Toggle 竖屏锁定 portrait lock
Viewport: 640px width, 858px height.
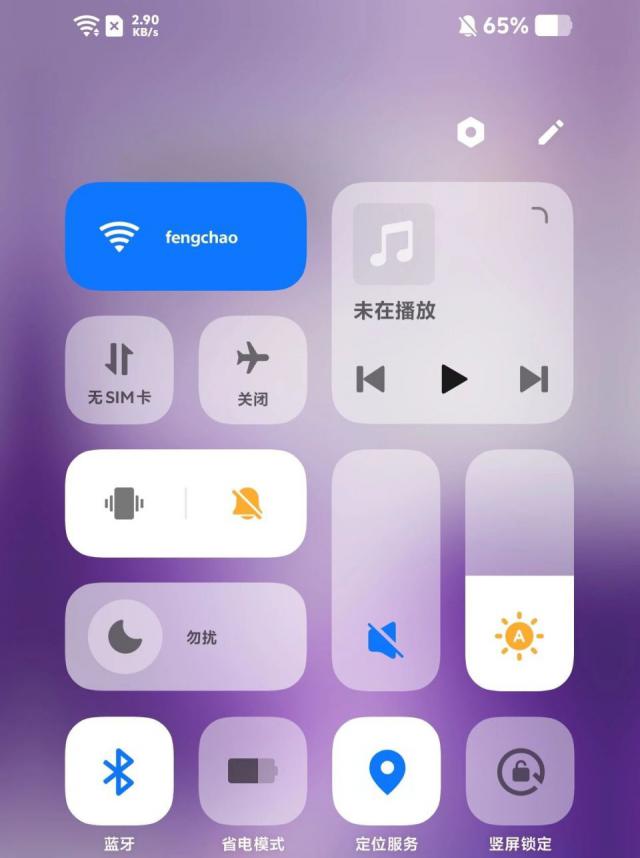tap(519, 771)
